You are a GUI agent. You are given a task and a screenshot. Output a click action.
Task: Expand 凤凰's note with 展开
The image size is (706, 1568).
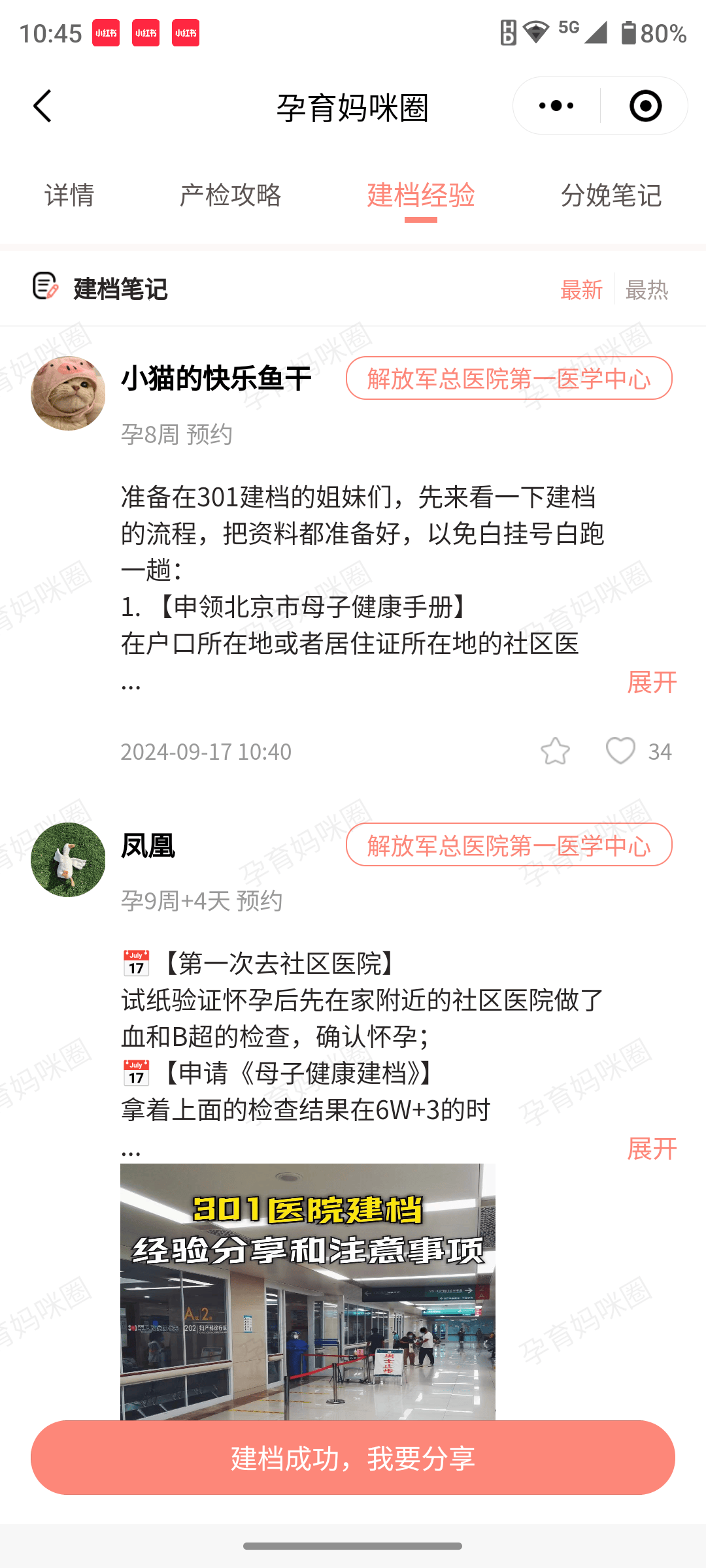pyautogui.click(x=652, y=1149)
